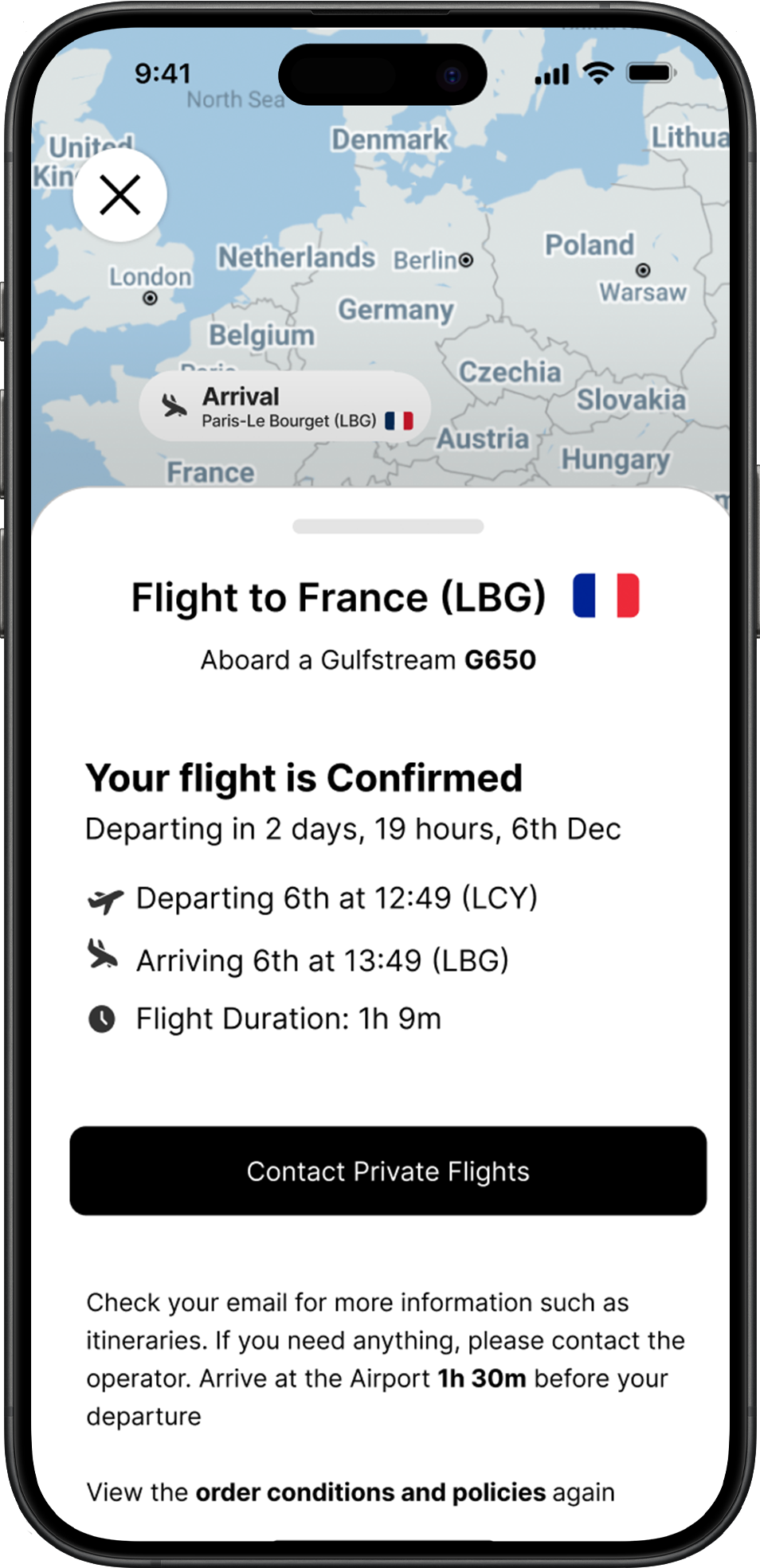Tap the time 9:41 in the status bar
The width and height of the screenshot is (760, 1568).
click(163, 73)
